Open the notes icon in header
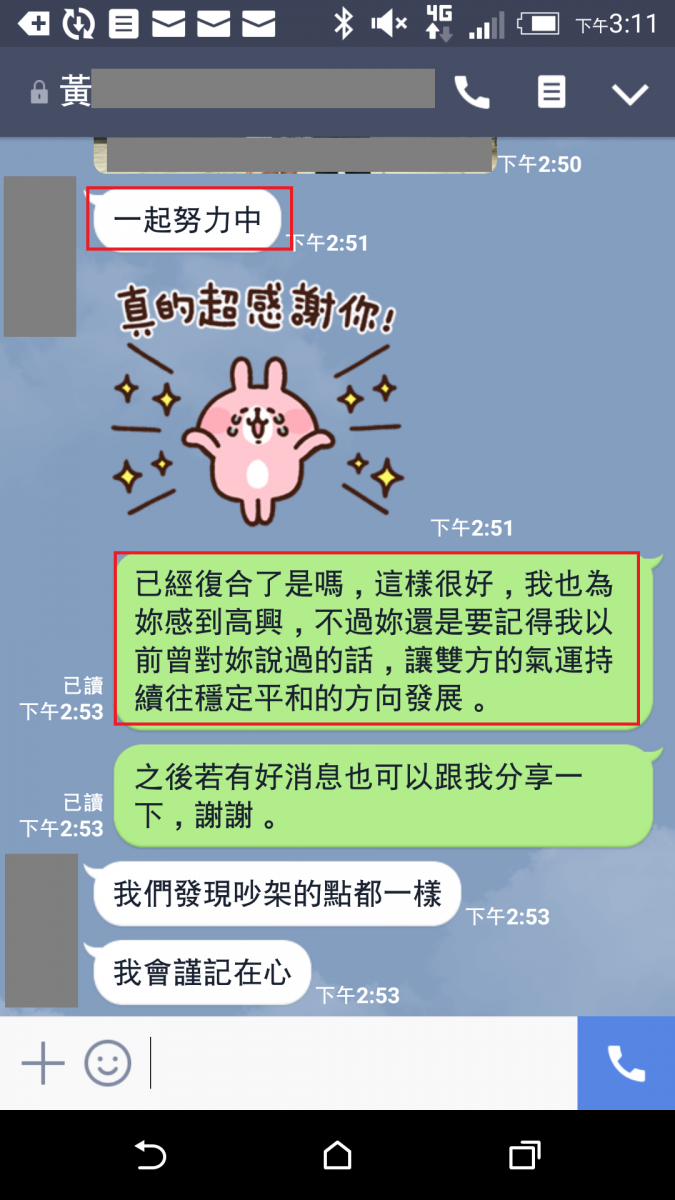675x1200 pixels. tap(551, 93)
